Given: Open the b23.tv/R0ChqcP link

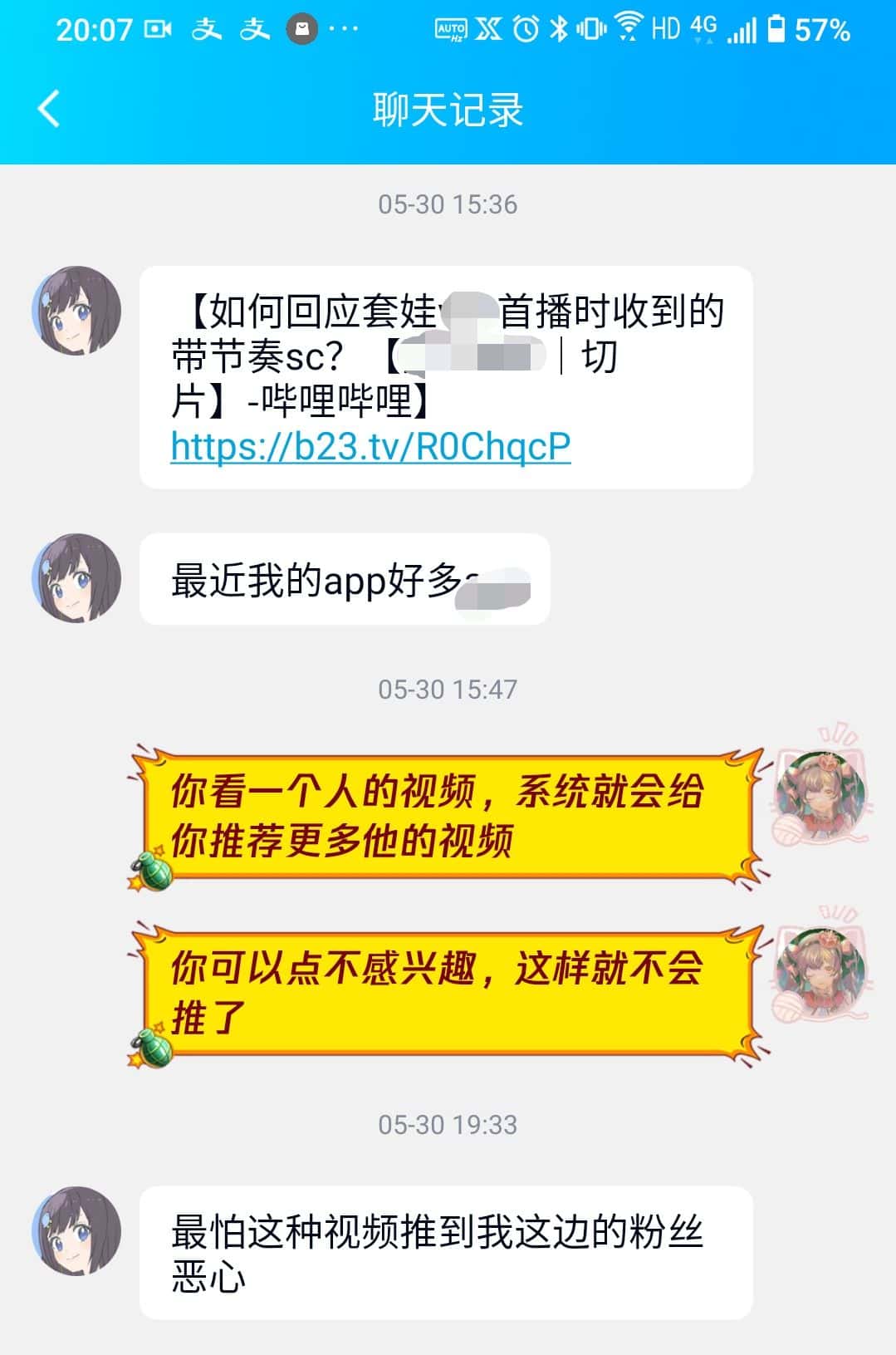Looking at the screenshot, I should click(370, 446).
